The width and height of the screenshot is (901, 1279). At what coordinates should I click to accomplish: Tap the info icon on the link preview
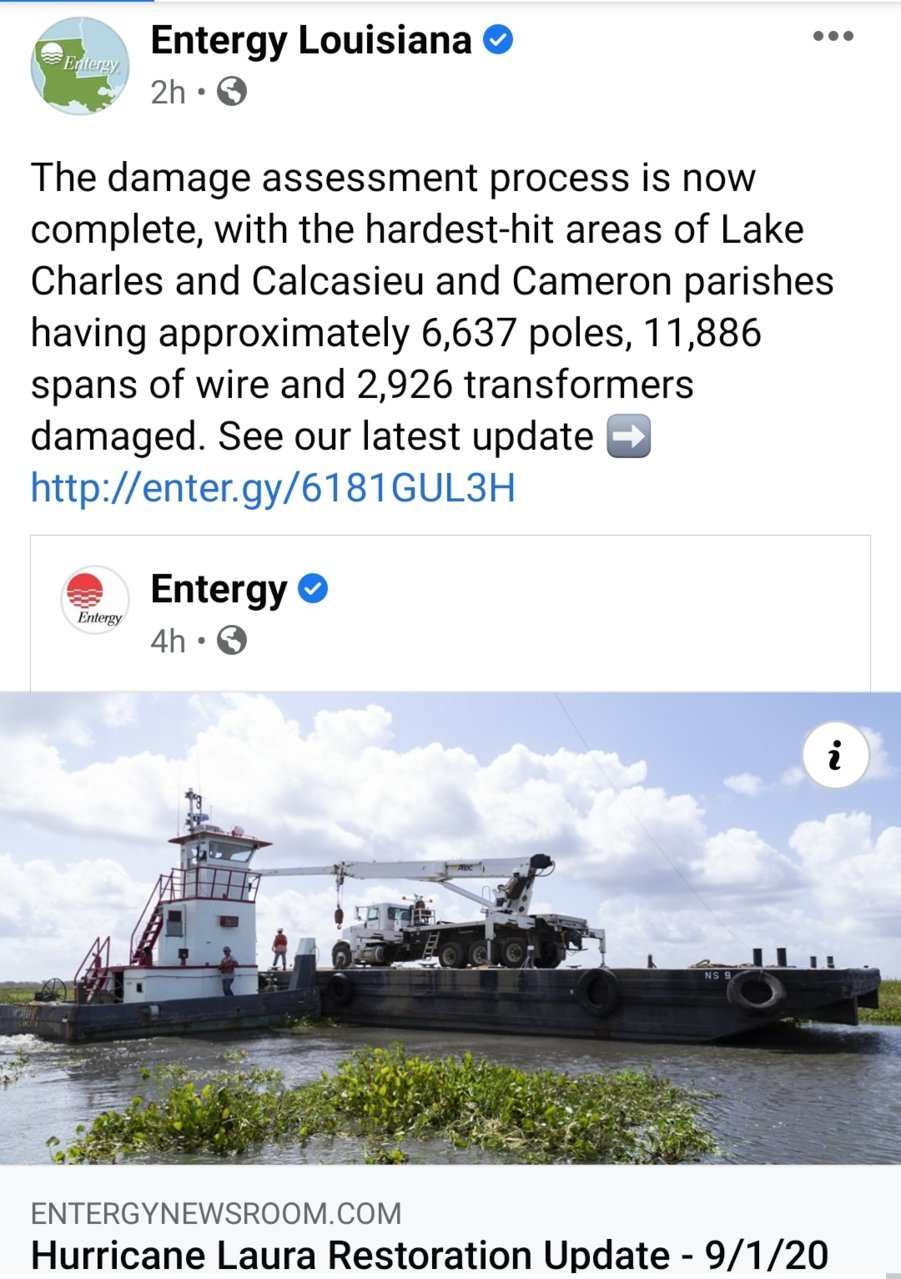(x=835, y=755)
